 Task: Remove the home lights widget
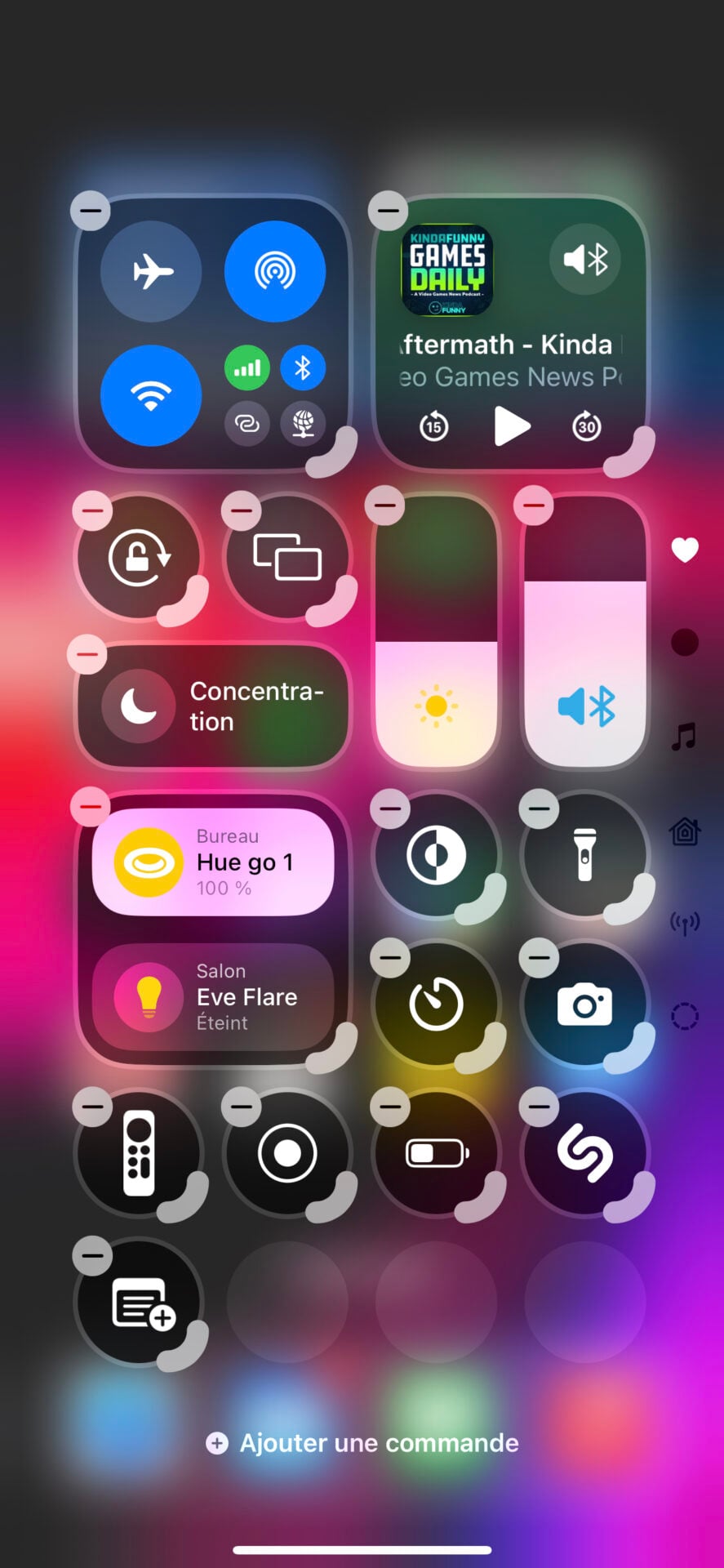tap(91, 807)
